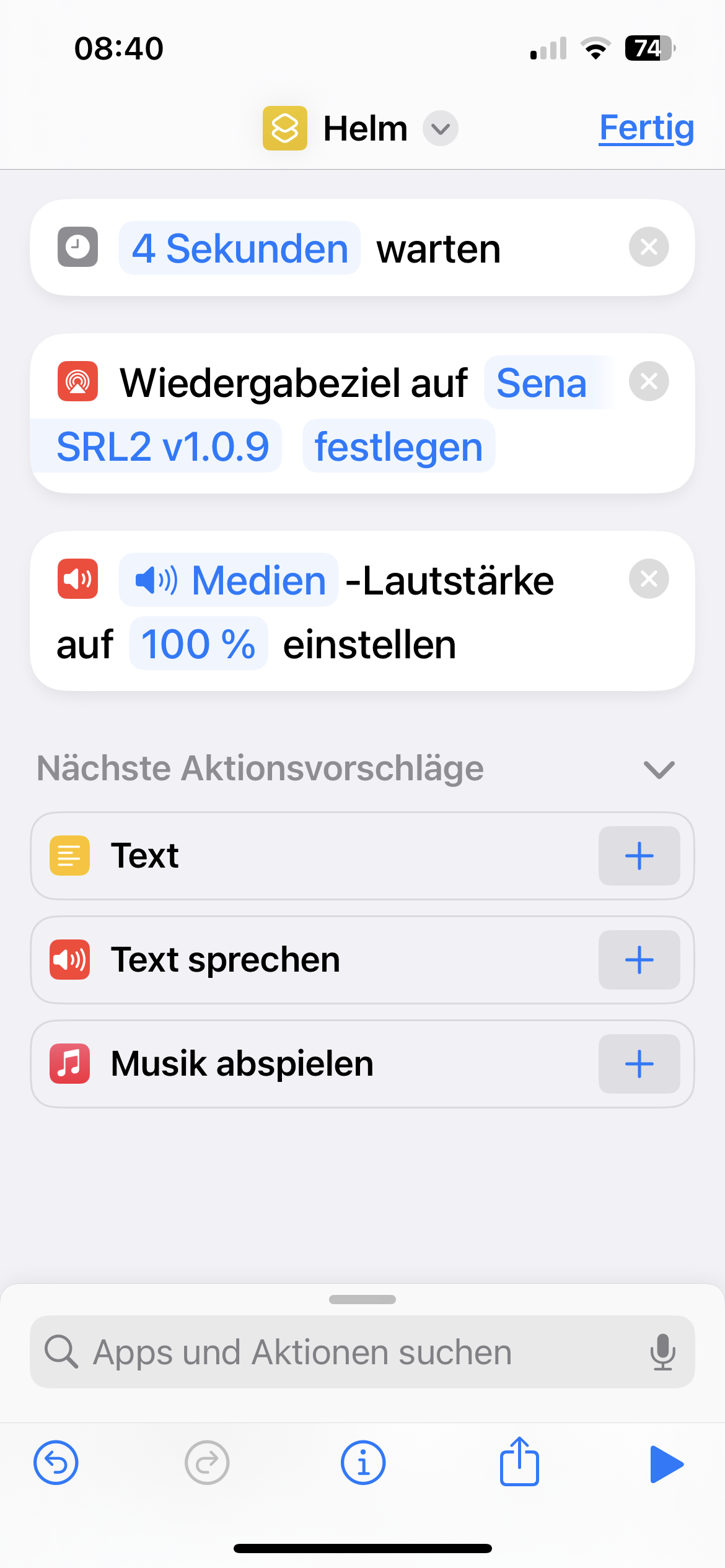Add the Text sprechen action

639,960
